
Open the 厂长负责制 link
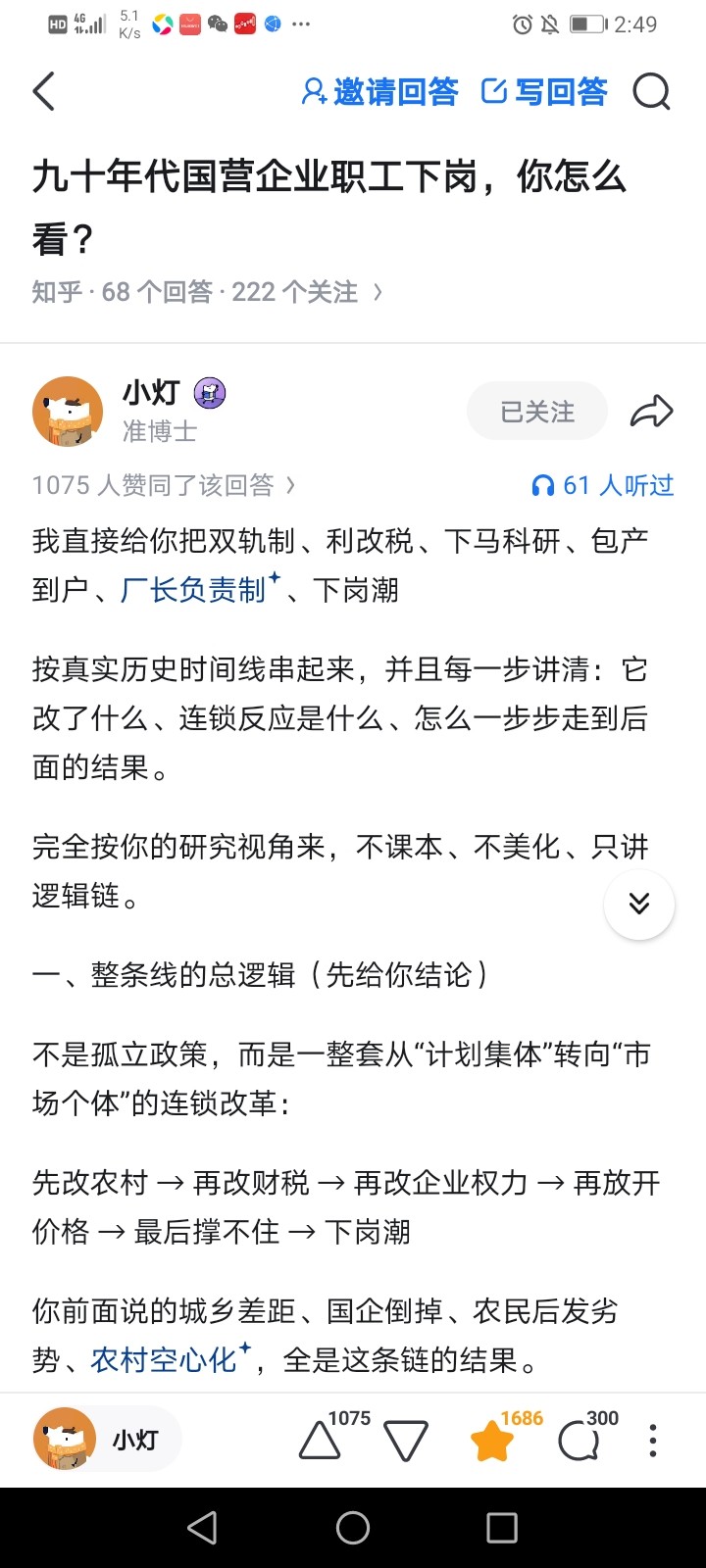194,588
